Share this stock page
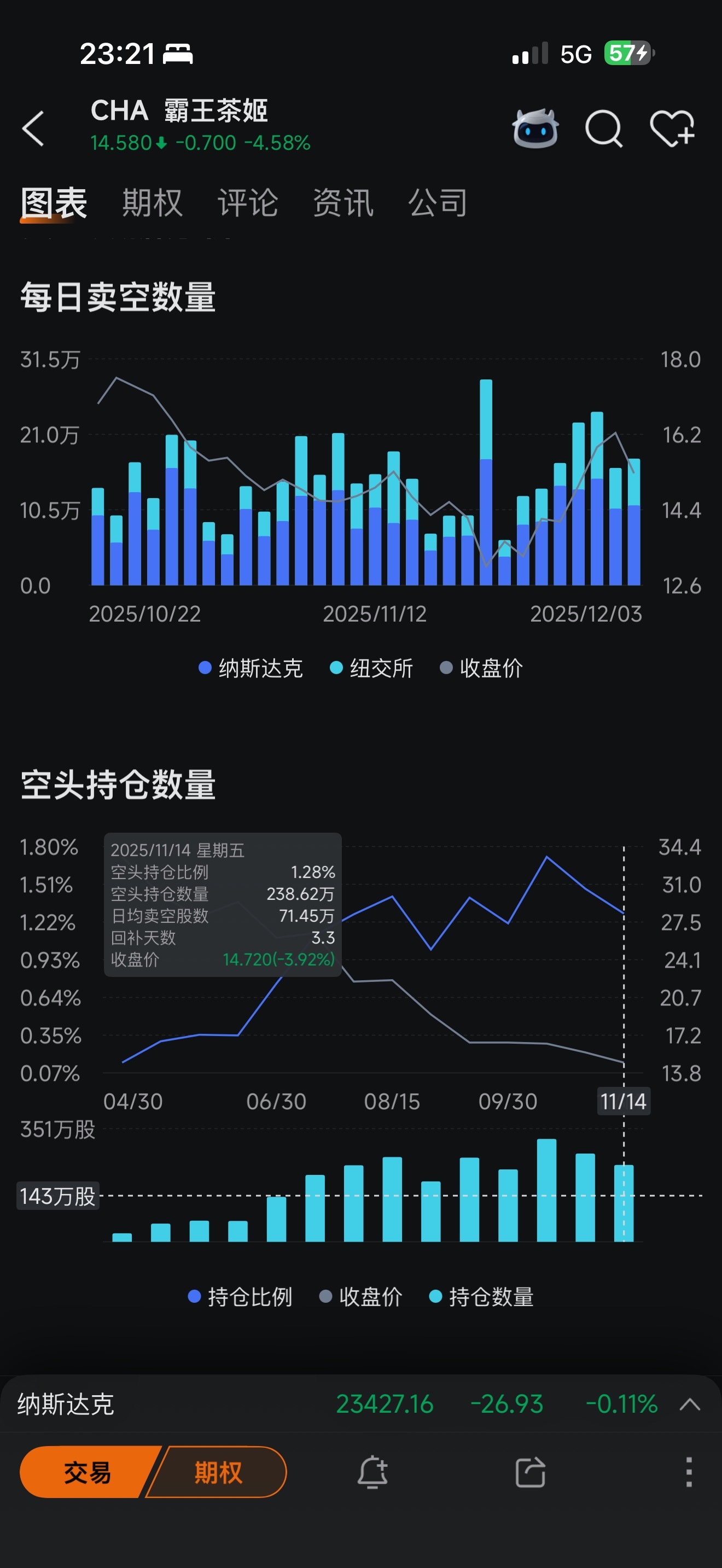Screen dimensions: 722x1568 (x=530, y=1472)
